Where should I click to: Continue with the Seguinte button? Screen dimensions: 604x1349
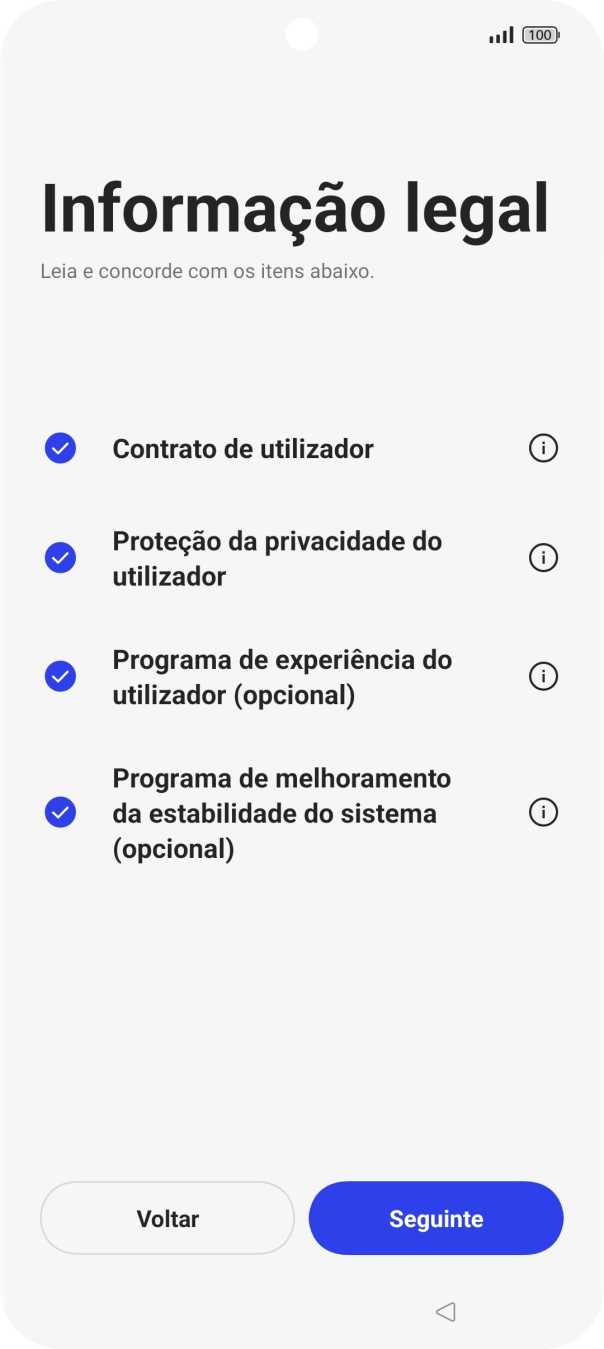tap(436, 1218)
